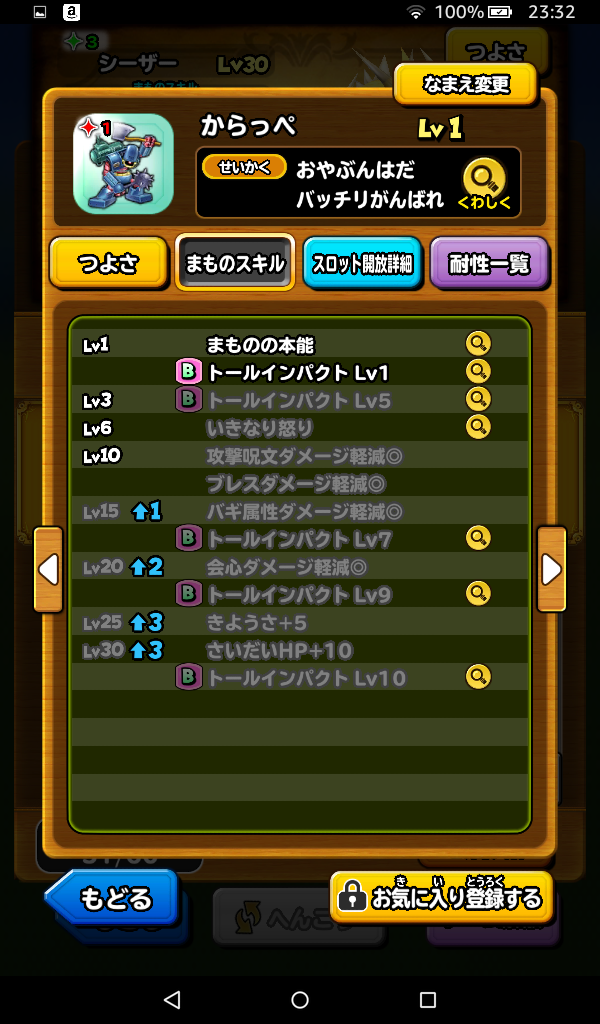This screenshot has width=600, height=1024.
Task: Open the スロット開放詳細 tab
Action: (362, 264)
